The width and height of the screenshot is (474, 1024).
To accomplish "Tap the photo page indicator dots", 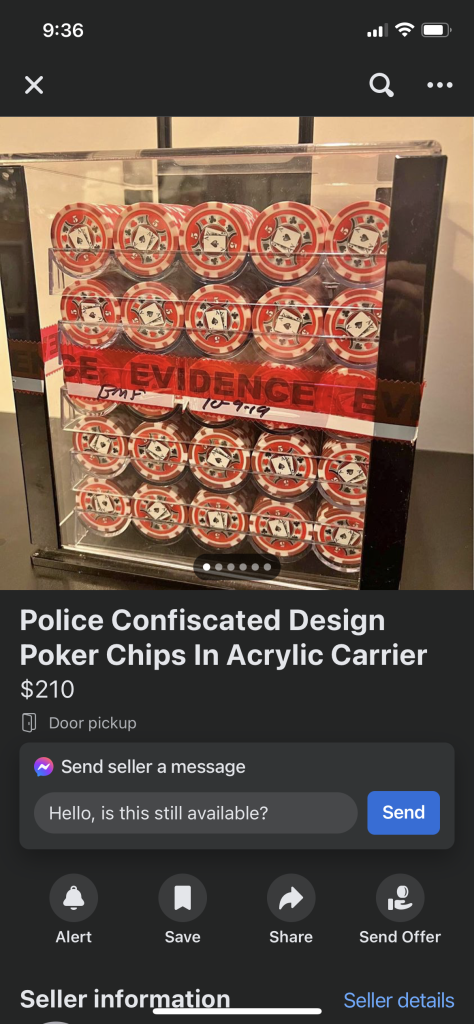I will tap(237, 567).
